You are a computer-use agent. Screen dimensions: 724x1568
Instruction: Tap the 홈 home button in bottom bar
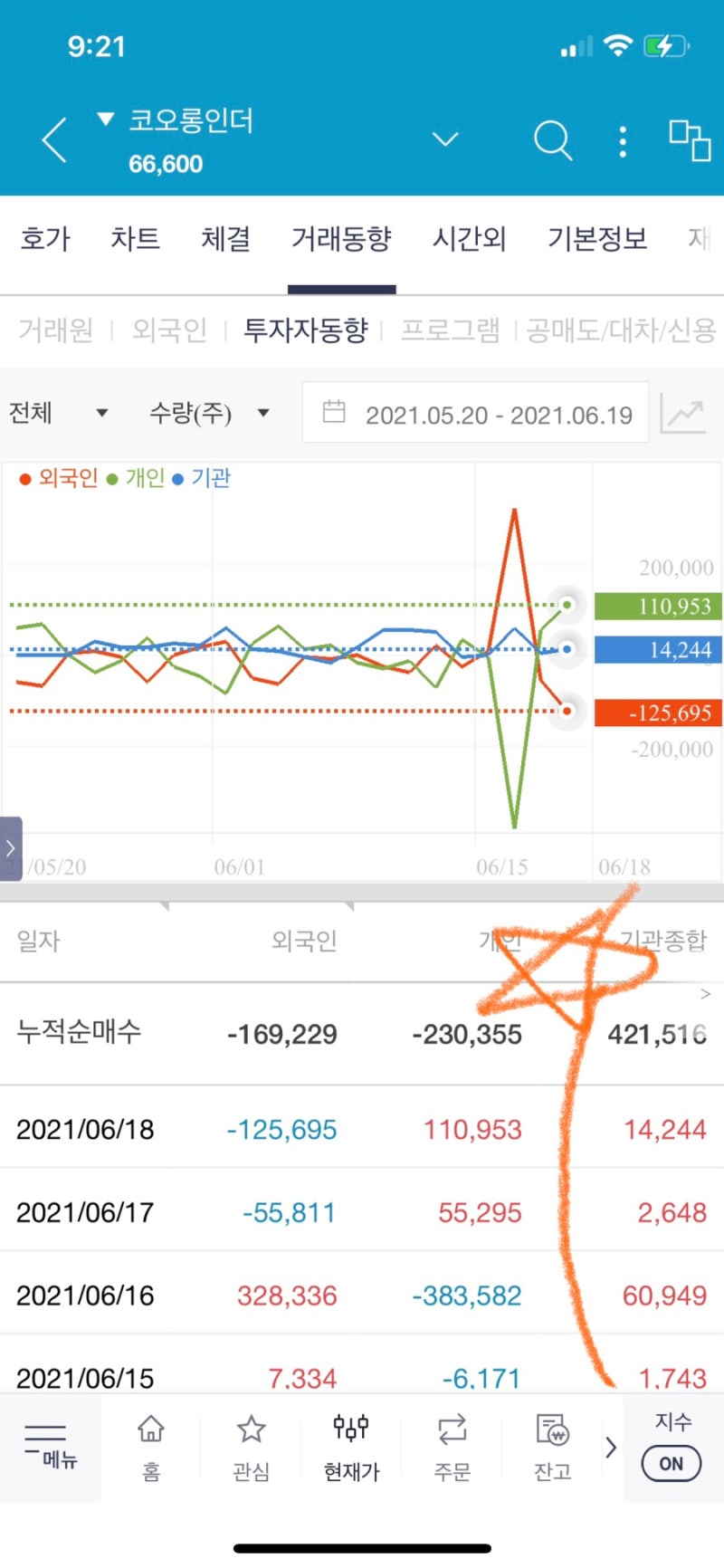(150, 1448)
